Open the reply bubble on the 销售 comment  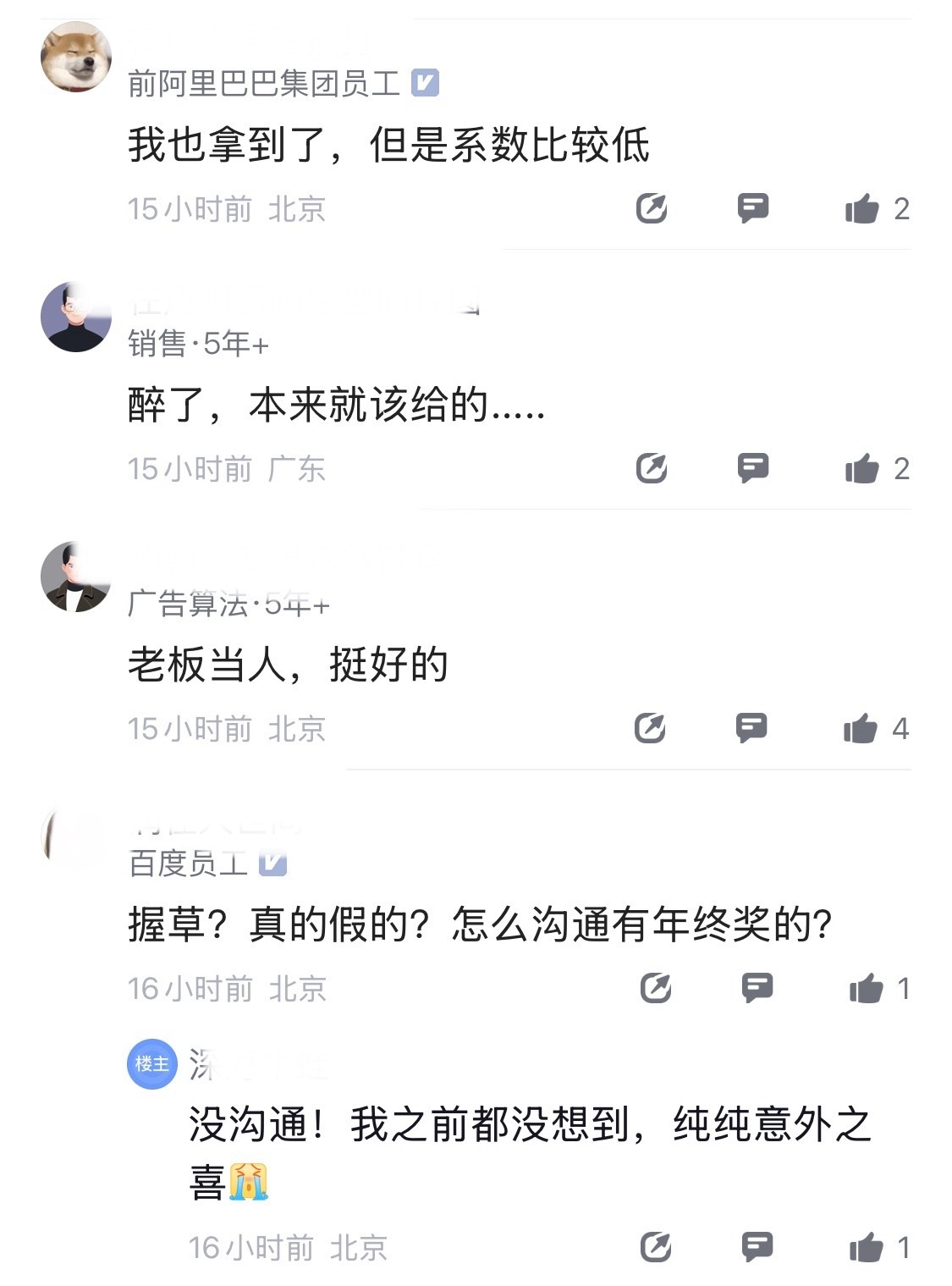click(x=754, y=469)
